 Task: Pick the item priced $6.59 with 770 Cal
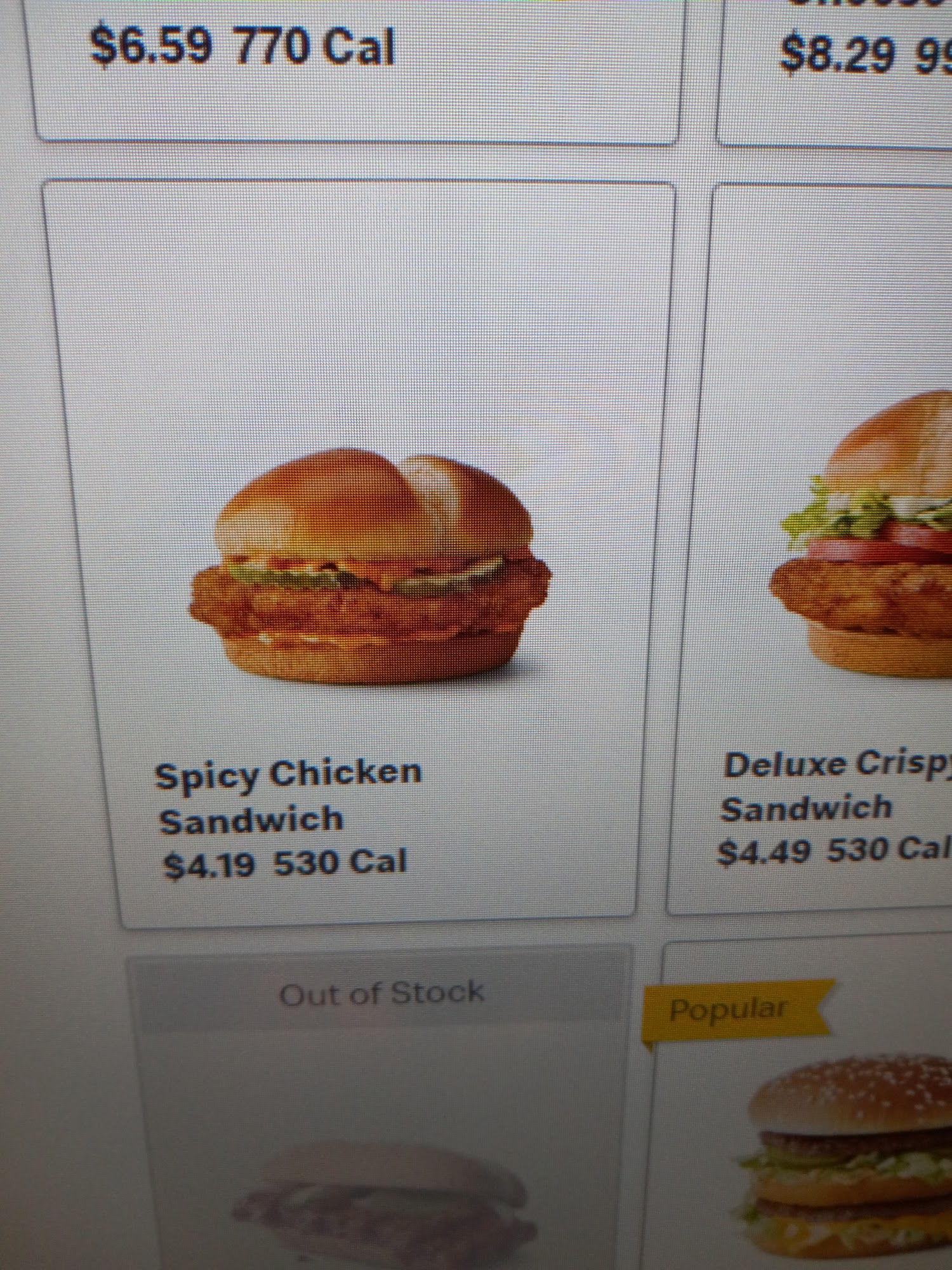point(355,63)
